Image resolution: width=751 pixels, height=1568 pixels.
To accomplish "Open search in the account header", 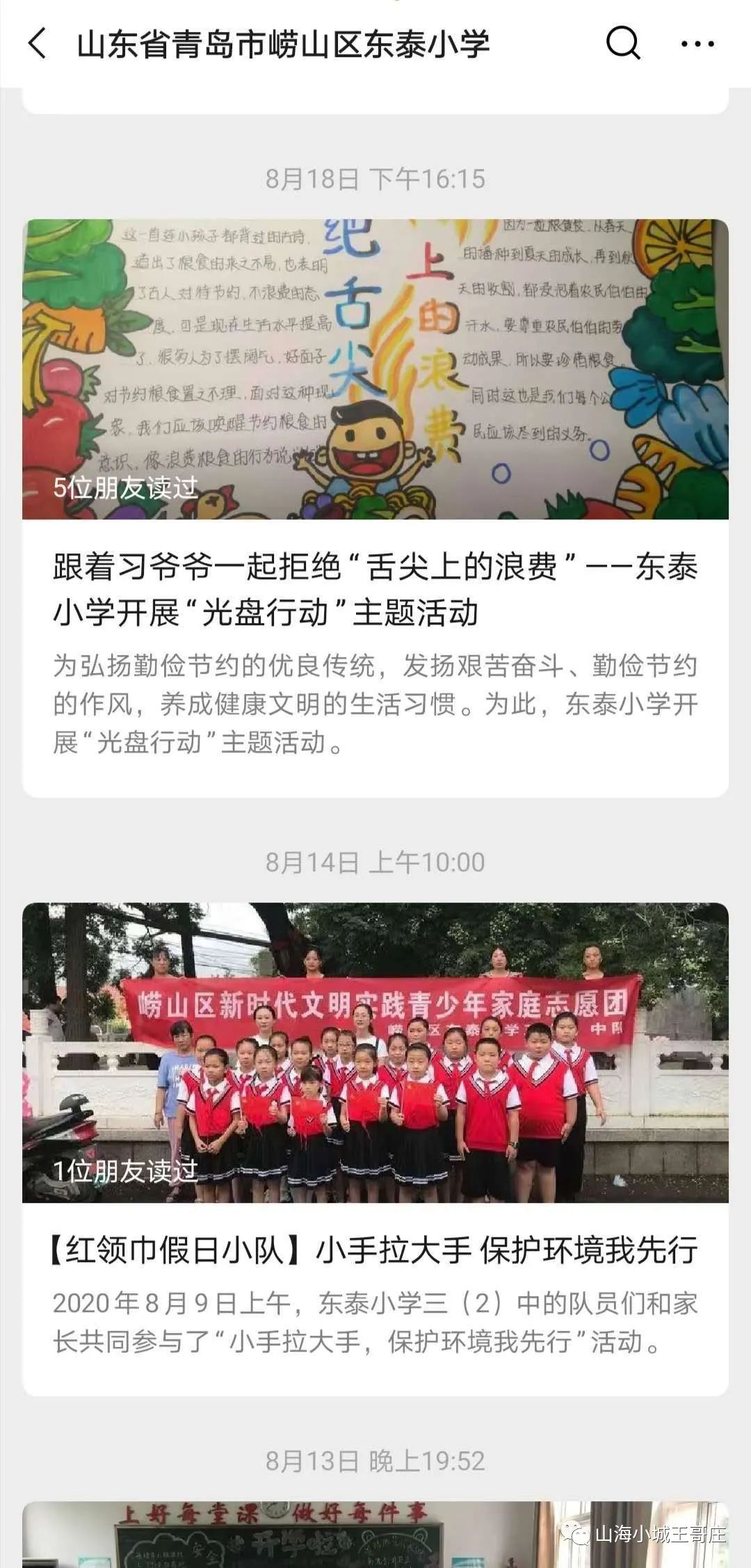I will click(x=622, y=44).
